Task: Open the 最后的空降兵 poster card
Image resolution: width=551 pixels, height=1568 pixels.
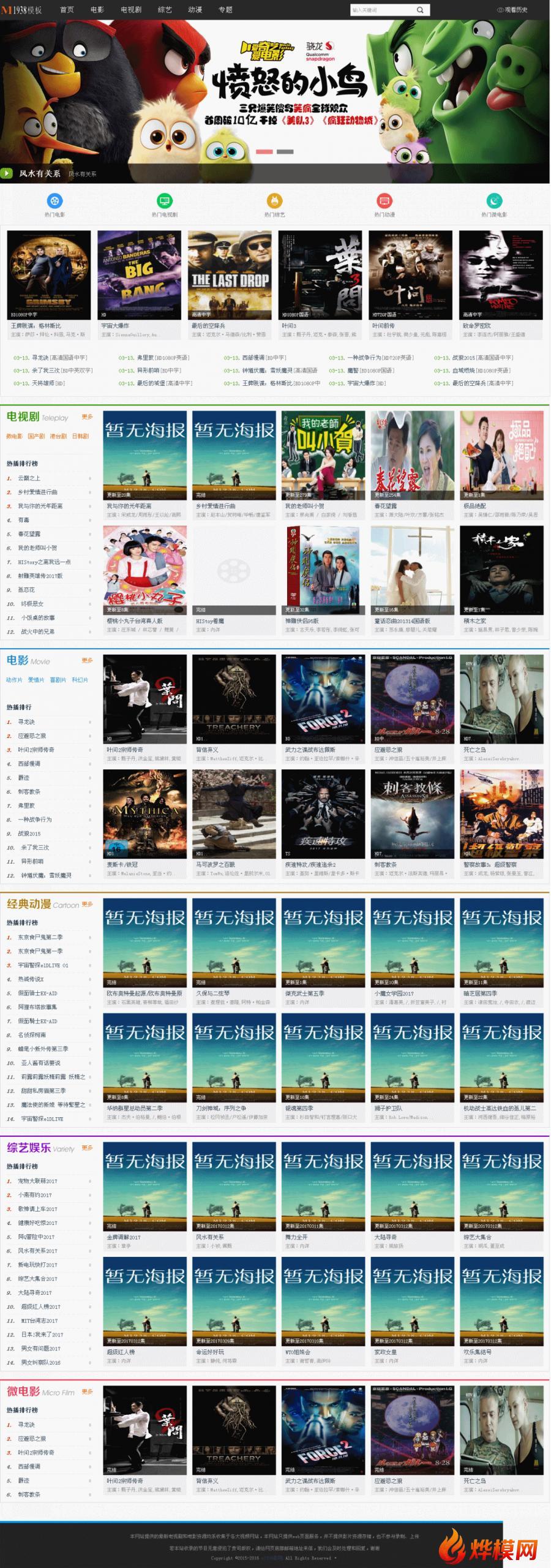Action: (x=230, y=284)
